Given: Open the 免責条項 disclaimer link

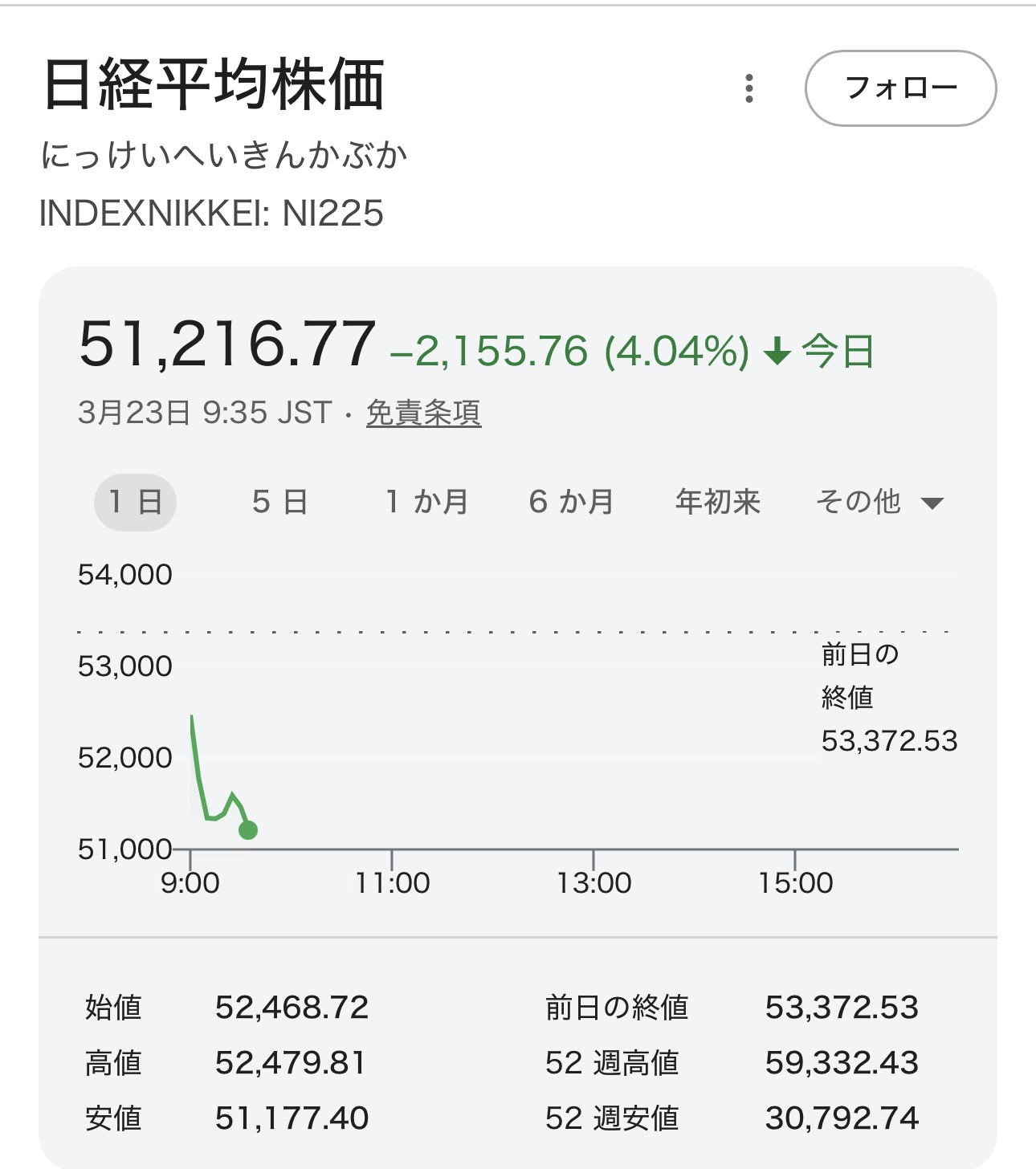Looking at the screenshot, I should click(x=423, y=413).
